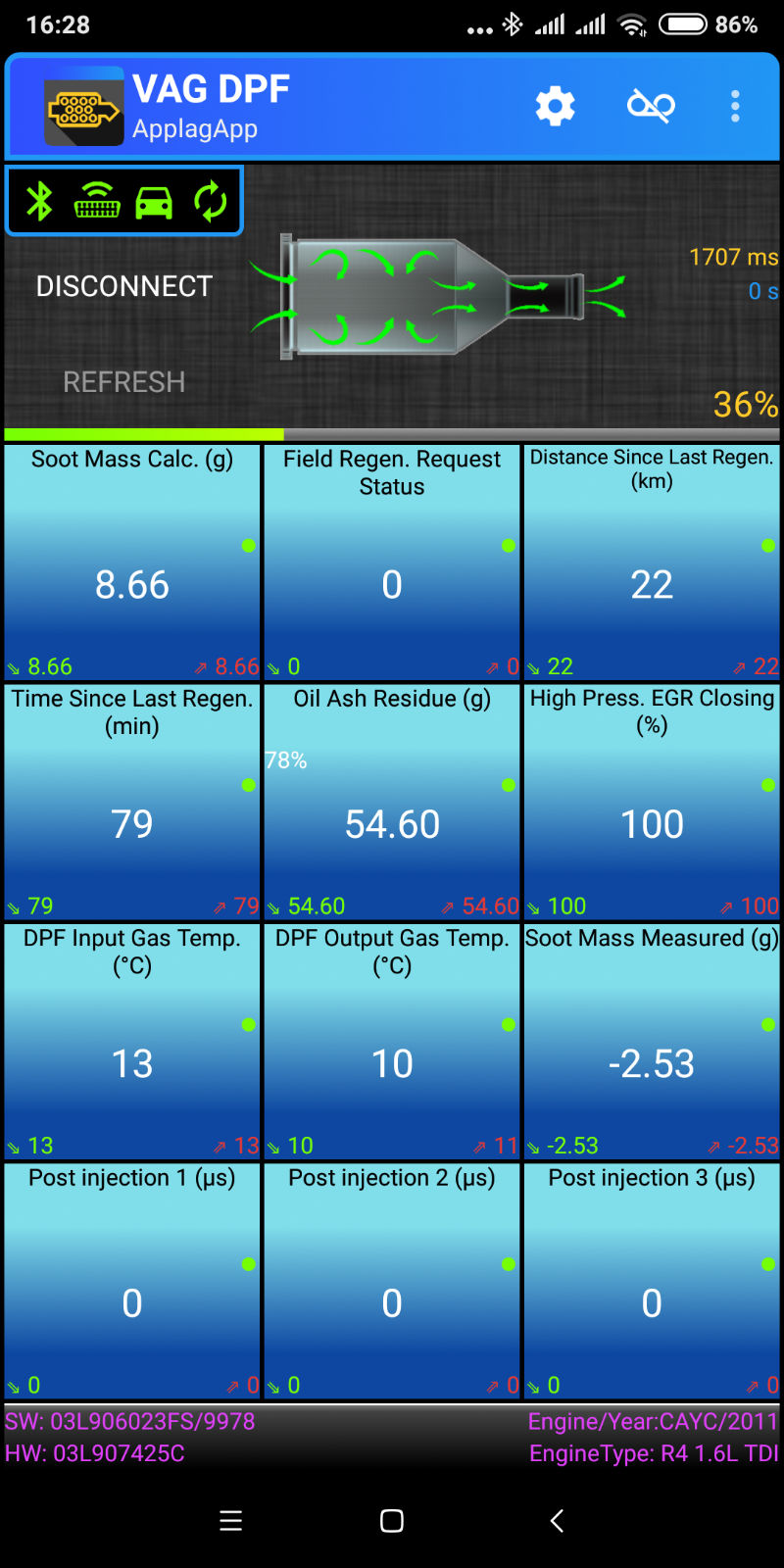This screenshot has height=1568, width=784.
Task: Go to the system home screen
Action: tap(392, 1521)
